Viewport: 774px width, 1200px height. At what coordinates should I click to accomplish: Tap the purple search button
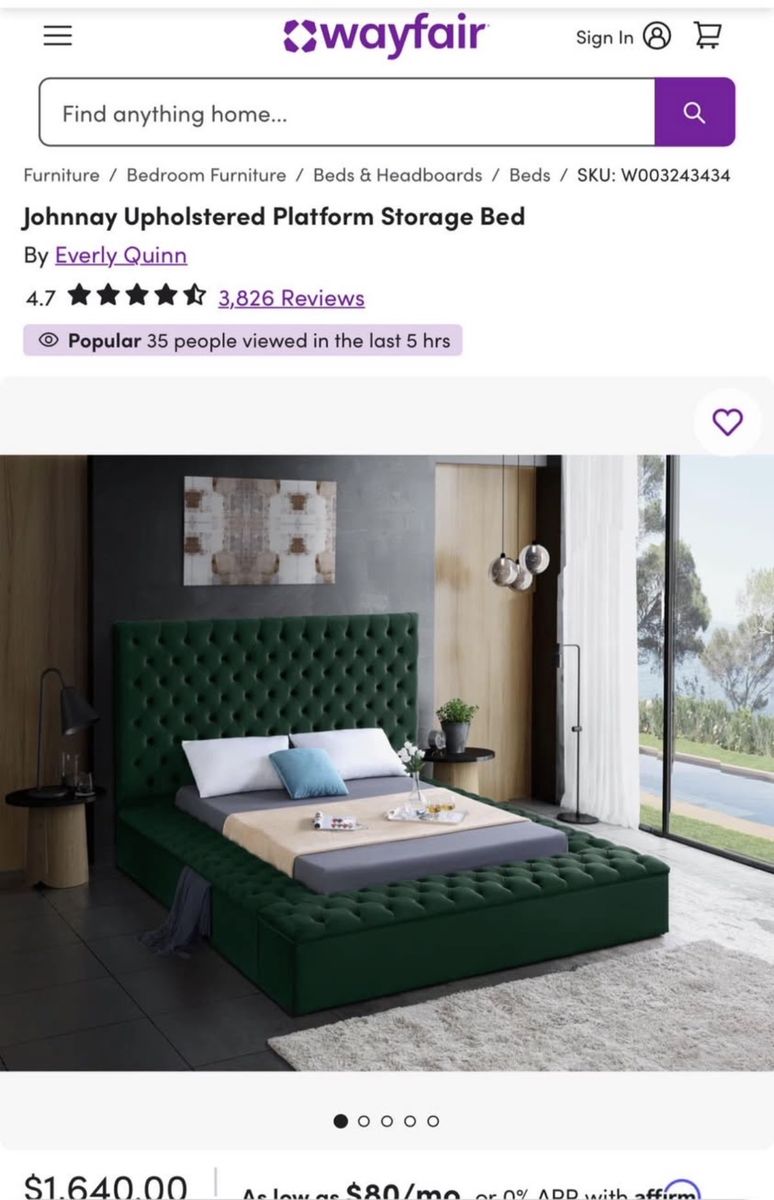click(x=694, y=113)
